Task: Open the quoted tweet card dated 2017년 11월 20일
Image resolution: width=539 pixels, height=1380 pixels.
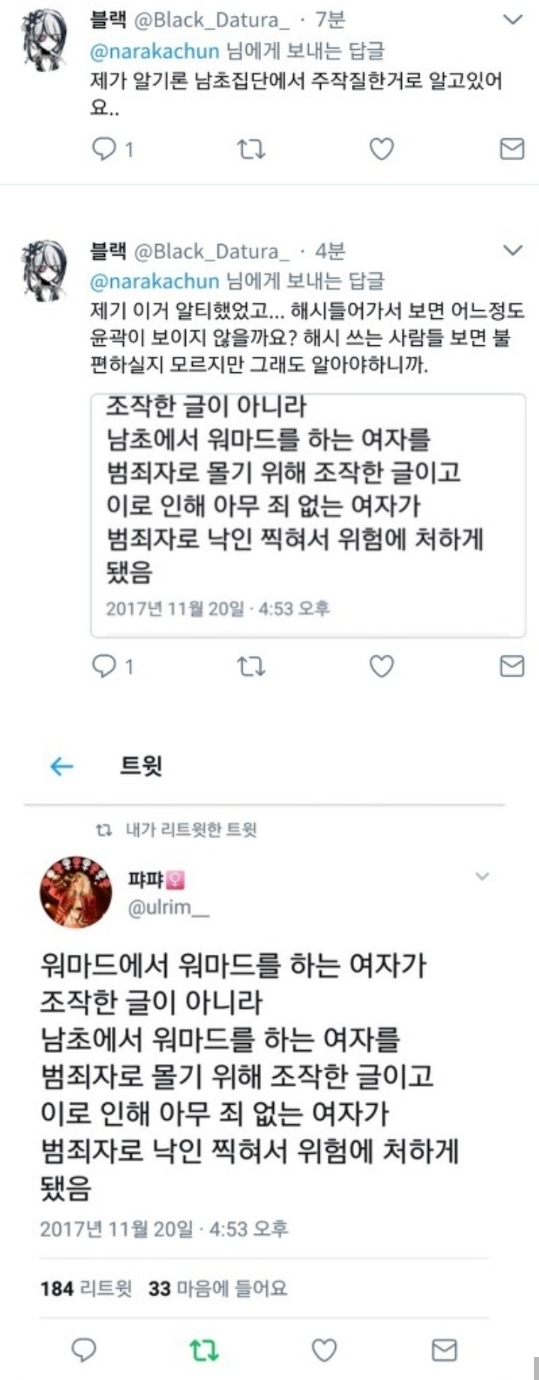Action: (308, 514)
